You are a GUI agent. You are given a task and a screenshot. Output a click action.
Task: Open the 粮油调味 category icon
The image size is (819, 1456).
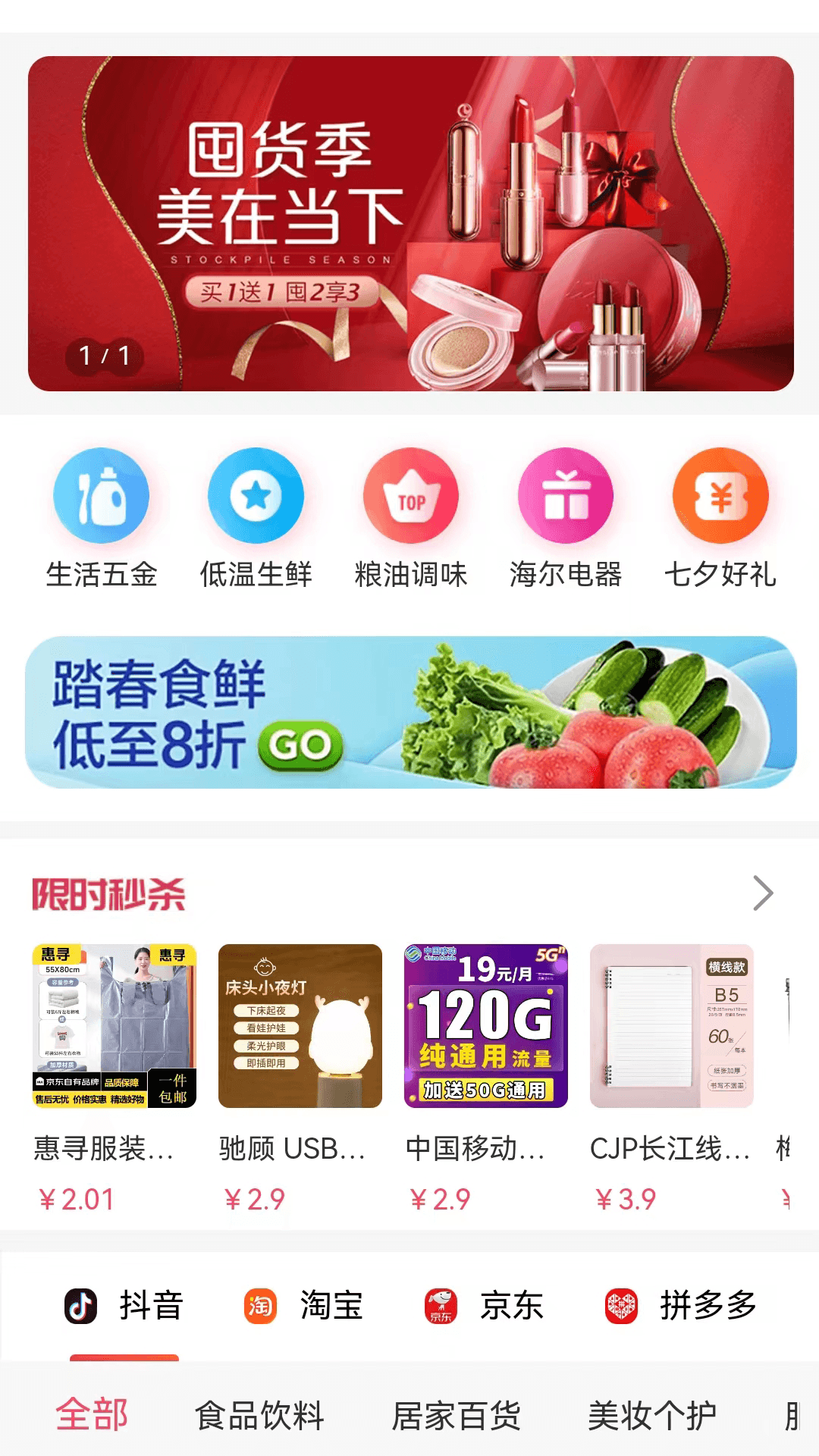coord(409,497)
